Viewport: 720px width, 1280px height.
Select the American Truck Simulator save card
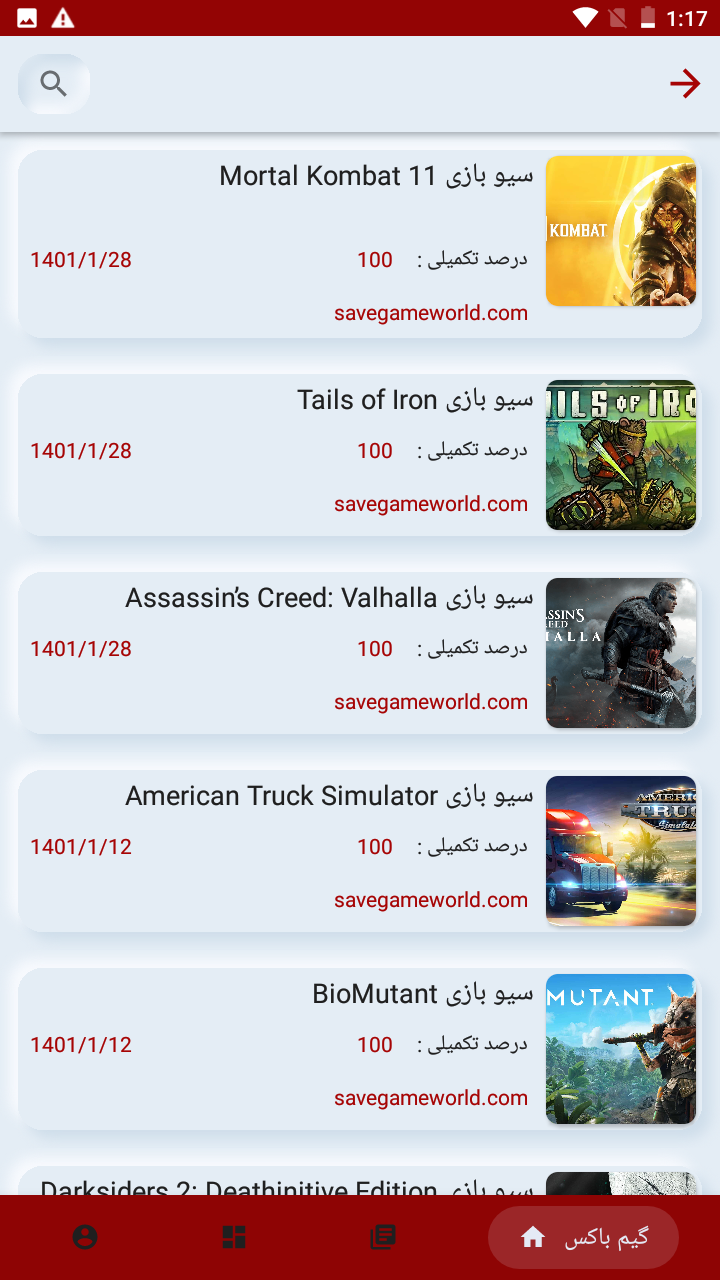[x=360, y=851]
